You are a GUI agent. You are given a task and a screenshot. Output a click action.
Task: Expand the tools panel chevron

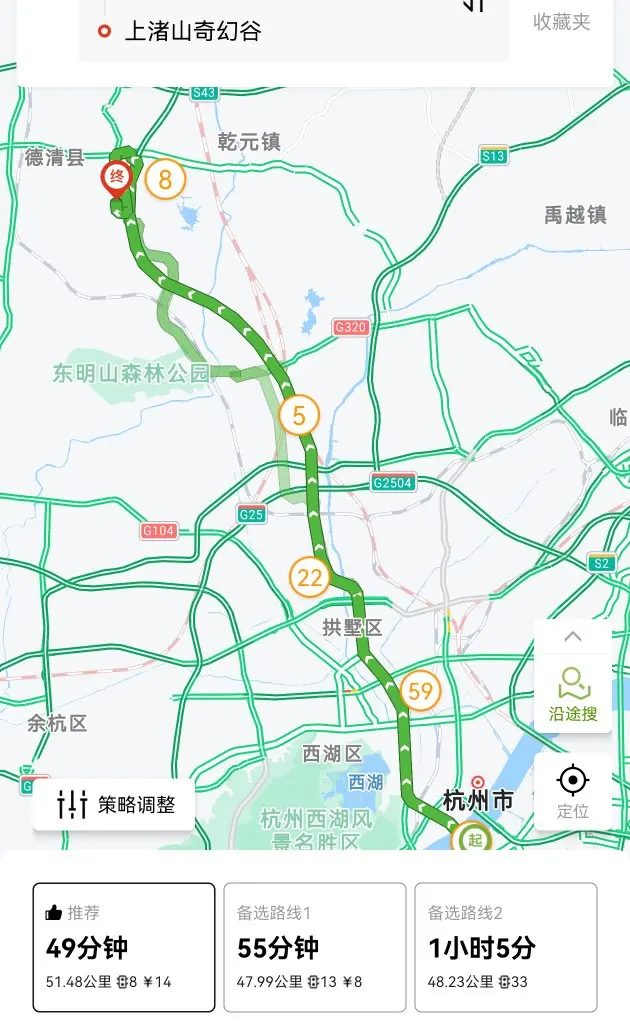573,636
